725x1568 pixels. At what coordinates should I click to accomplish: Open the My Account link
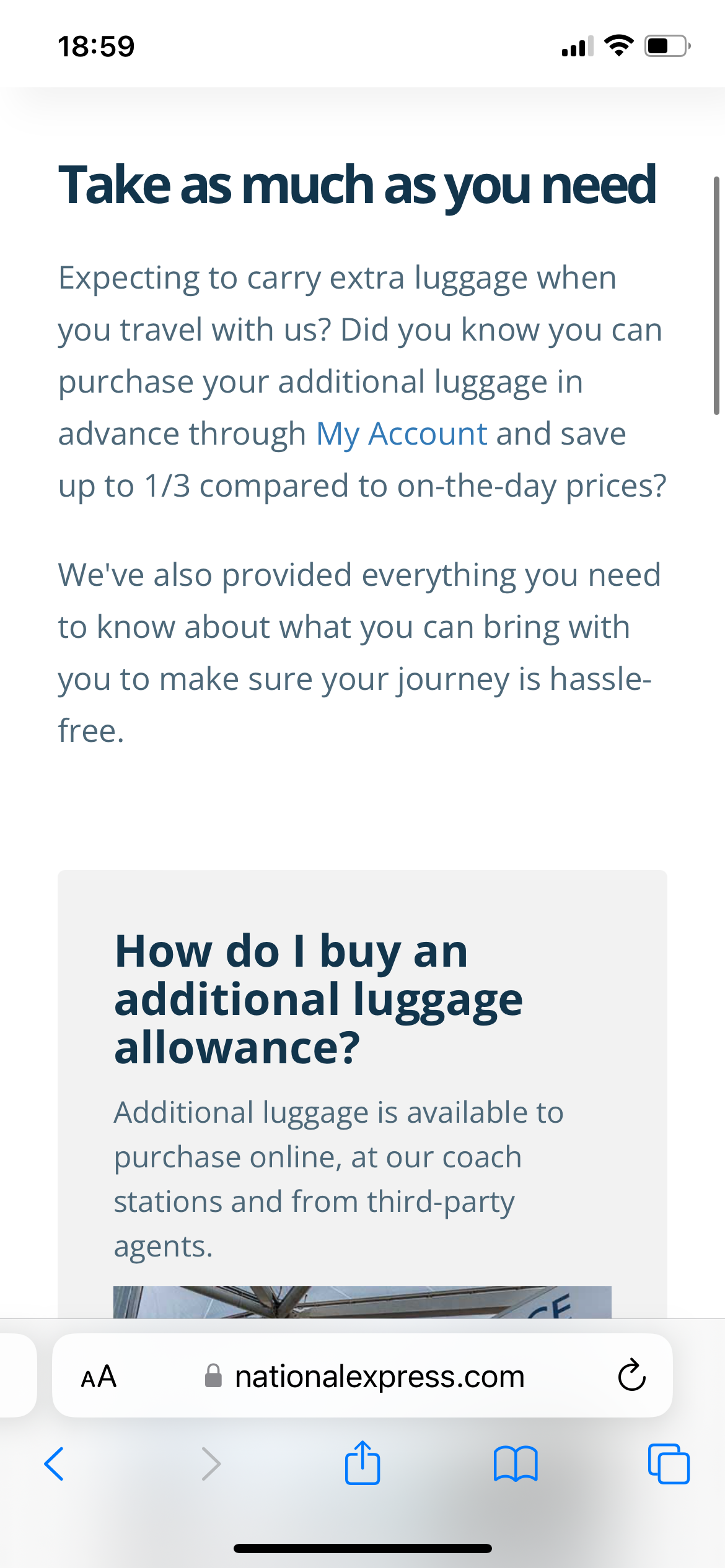[402, 433]
